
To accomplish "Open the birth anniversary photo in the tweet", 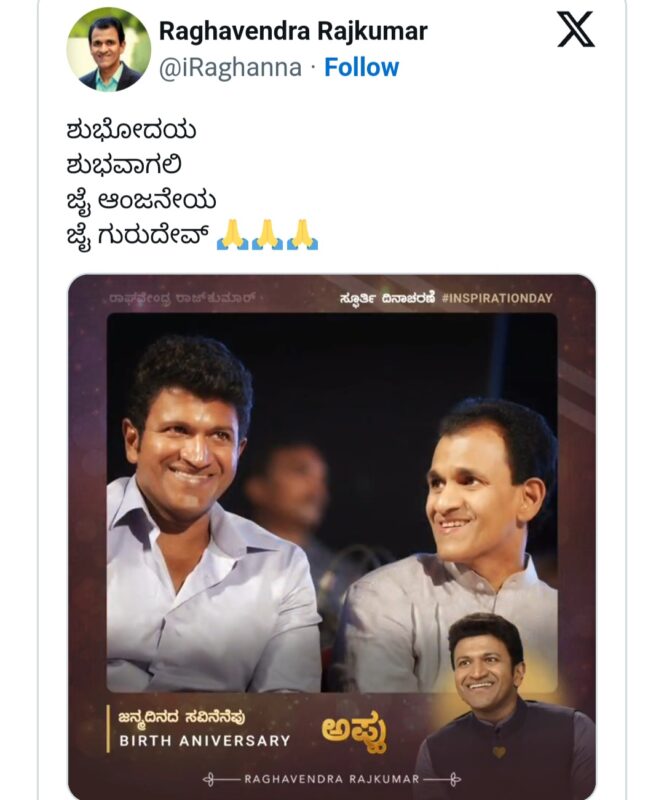I will click(x=331, y=530).
